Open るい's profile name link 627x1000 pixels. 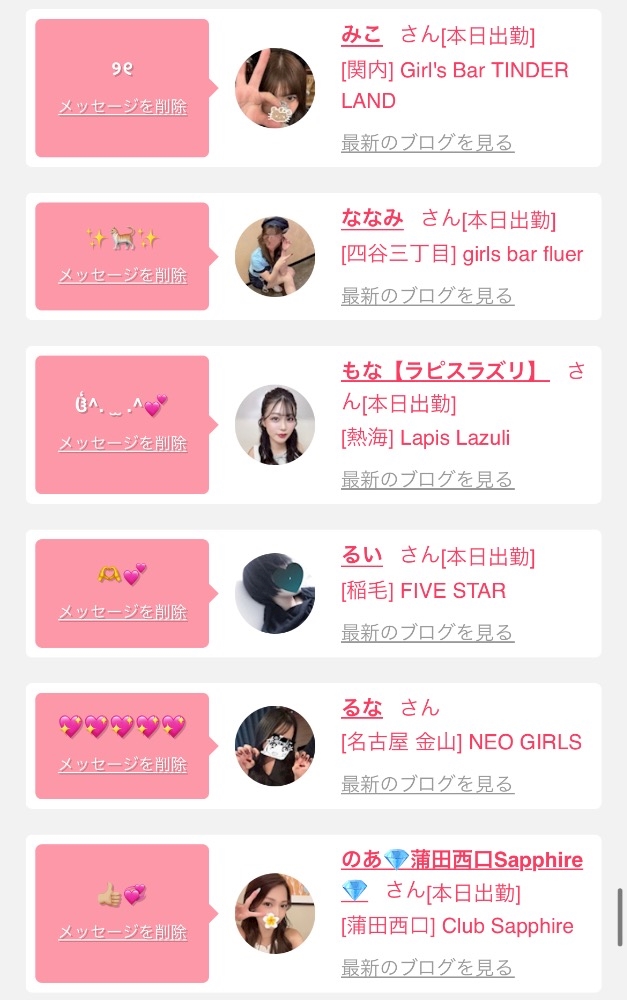[361, 555]
